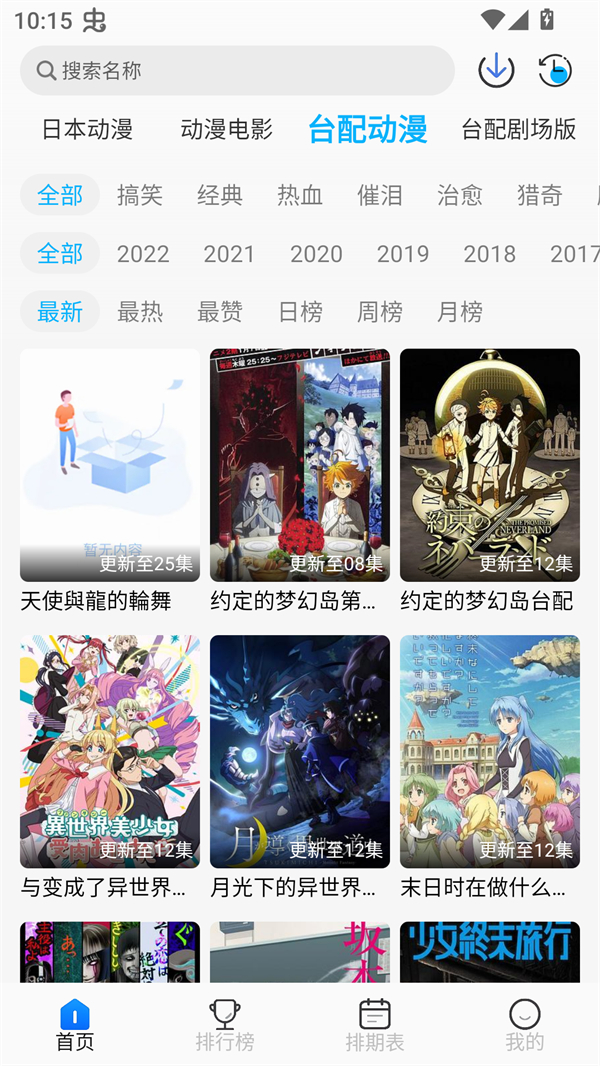This screenshot has width=600, height=1066.
Task: Sort the list by 周榜
Action: (x=380, y=312)
